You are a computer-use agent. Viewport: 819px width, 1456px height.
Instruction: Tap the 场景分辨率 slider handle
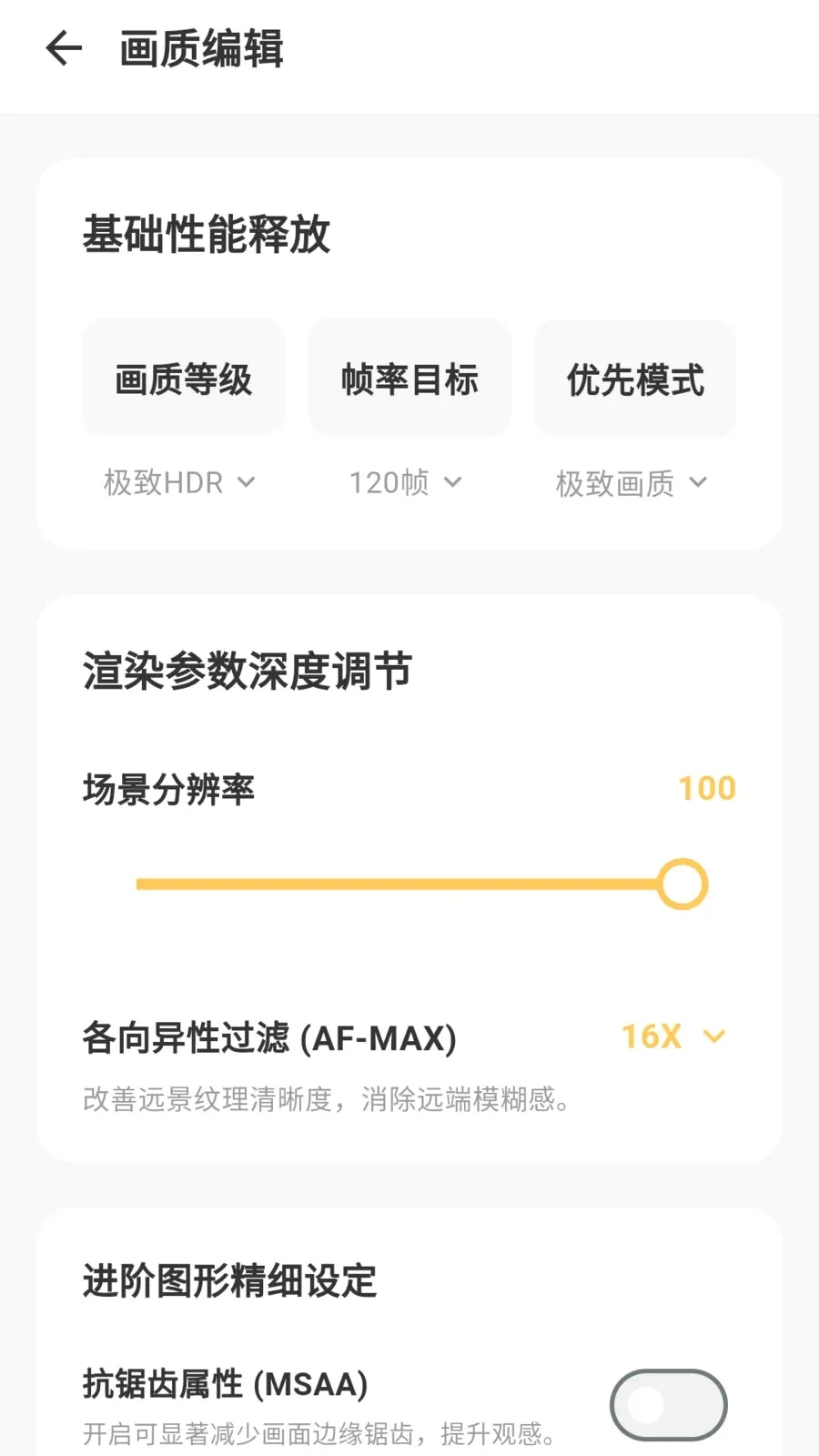[x=682, y=884]
